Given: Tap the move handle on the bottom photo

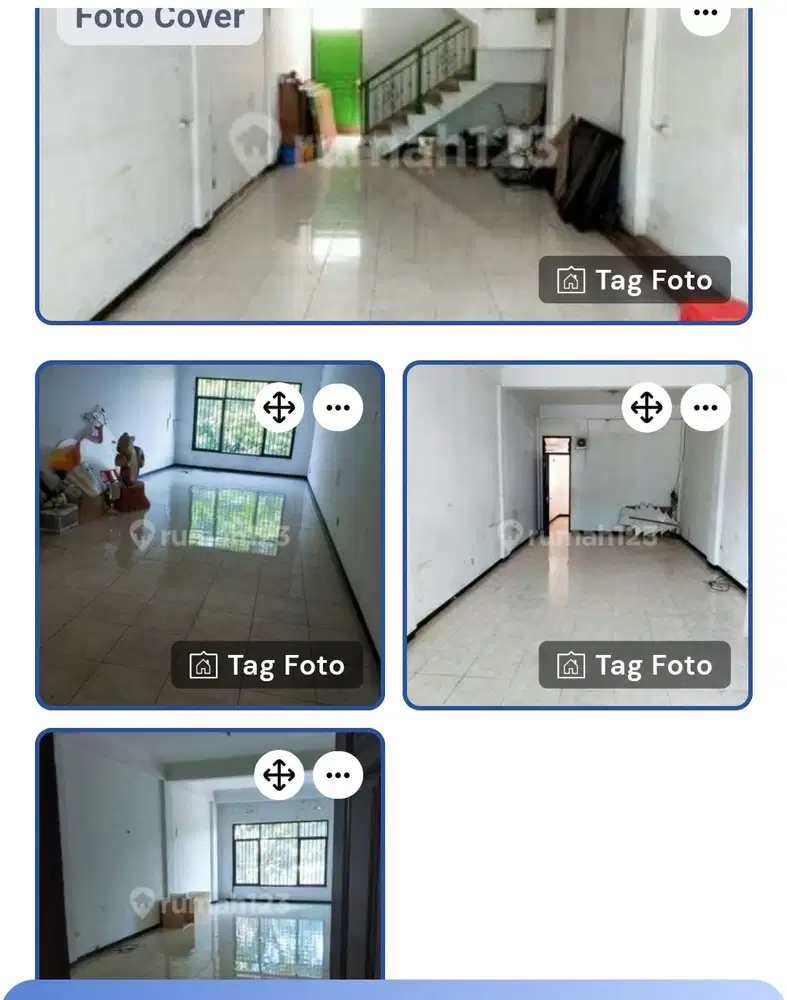Looking at the screenshot, I should click(279, 775).
